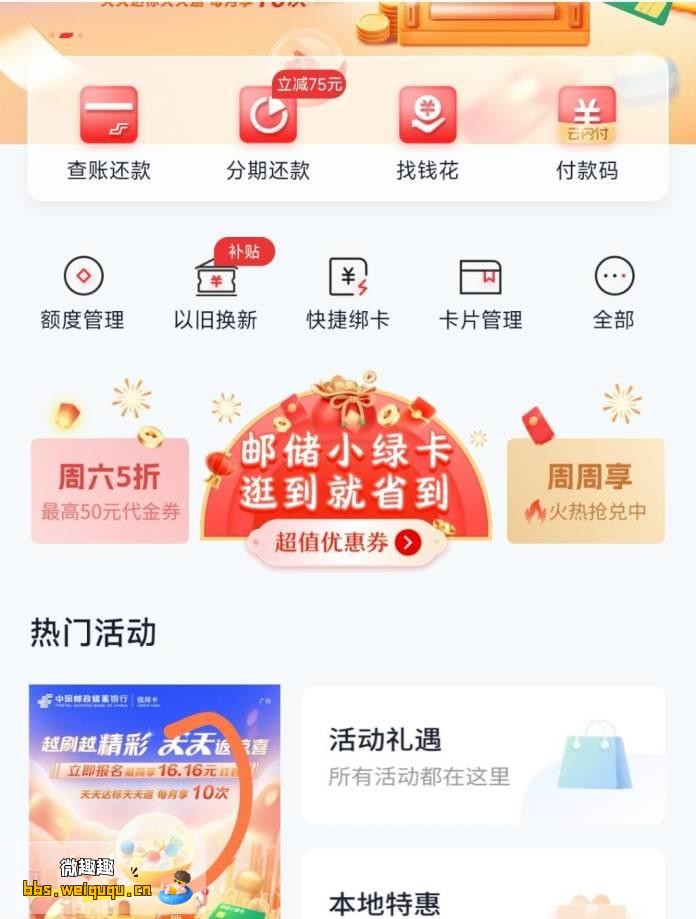
Task: Open 额度管理 credit limit settings
Action: click(83, 292)
